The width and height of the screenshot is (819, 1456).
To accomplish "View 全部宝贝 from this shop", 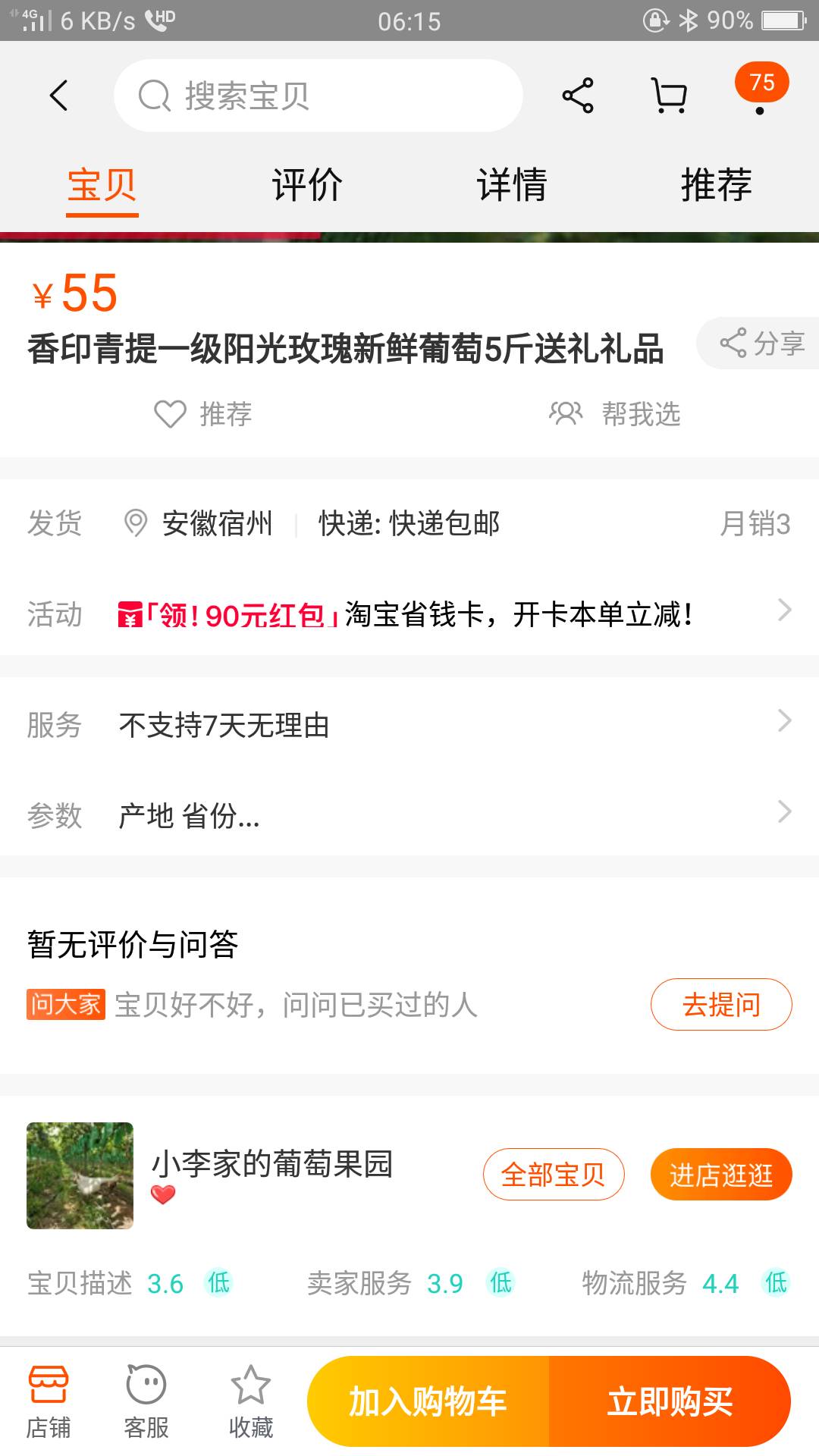I will pos(554,1175).
